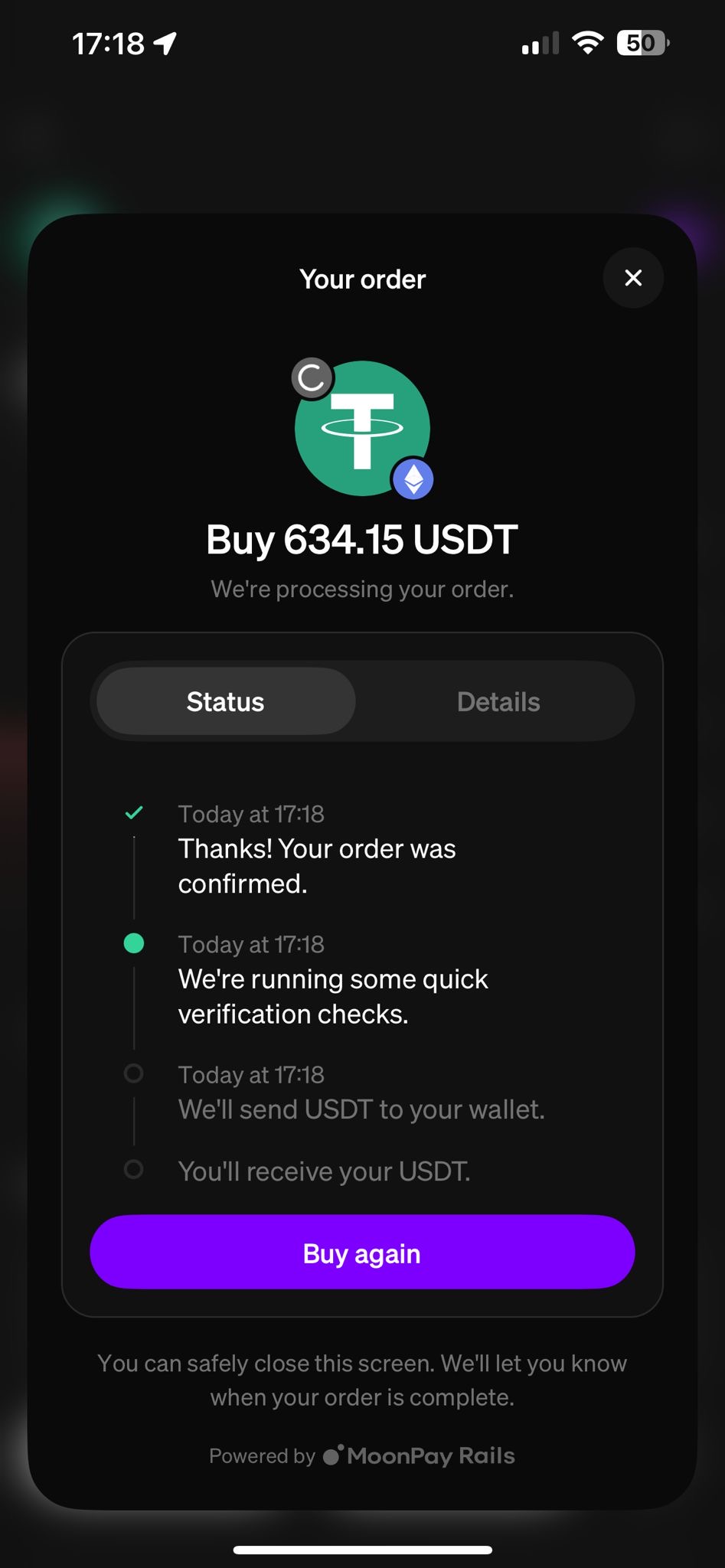Select the Status tab
The width and height of the screenshot is (725, 1568).
pos(226,701)
